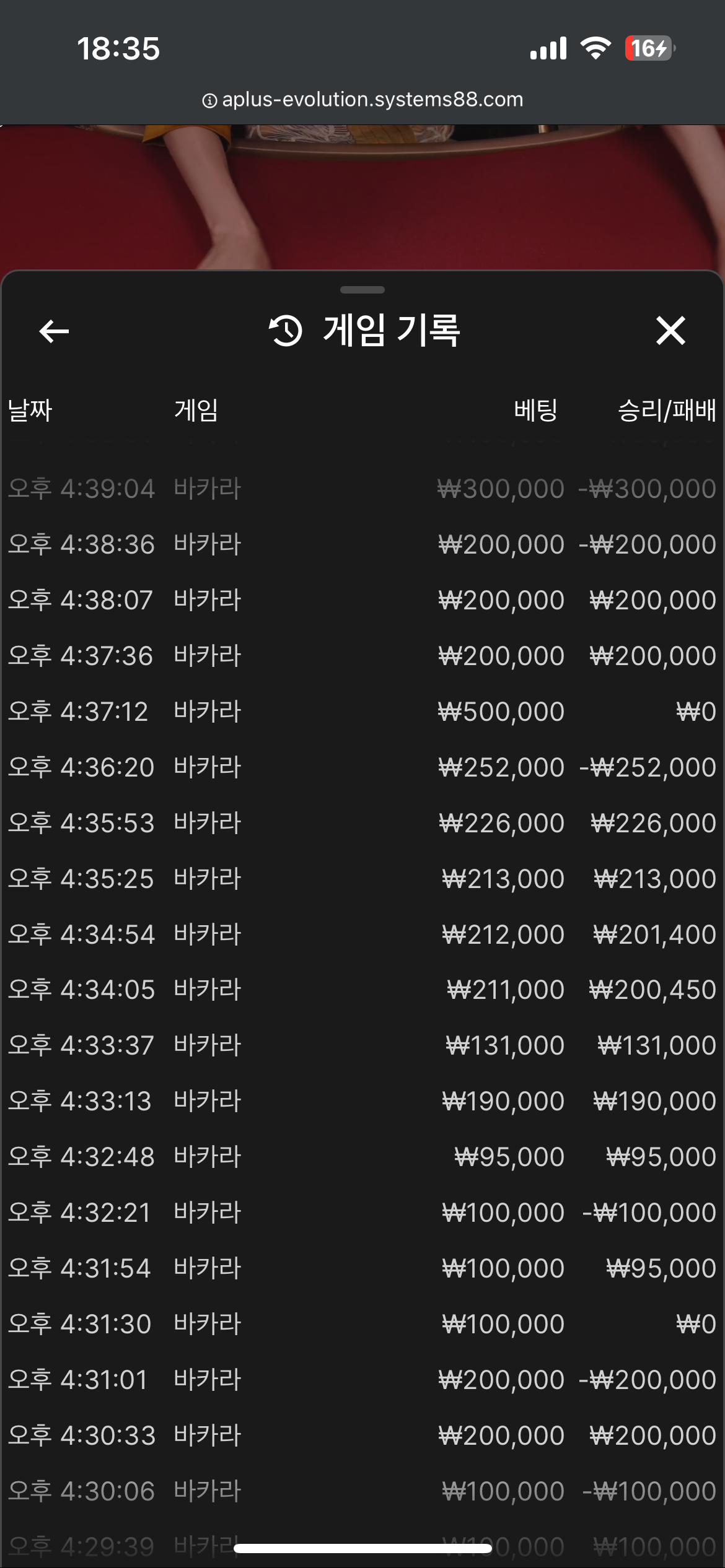Open the 오후 4:33:13 ₩190,000 record
725x1568 pixels.
362,1101
